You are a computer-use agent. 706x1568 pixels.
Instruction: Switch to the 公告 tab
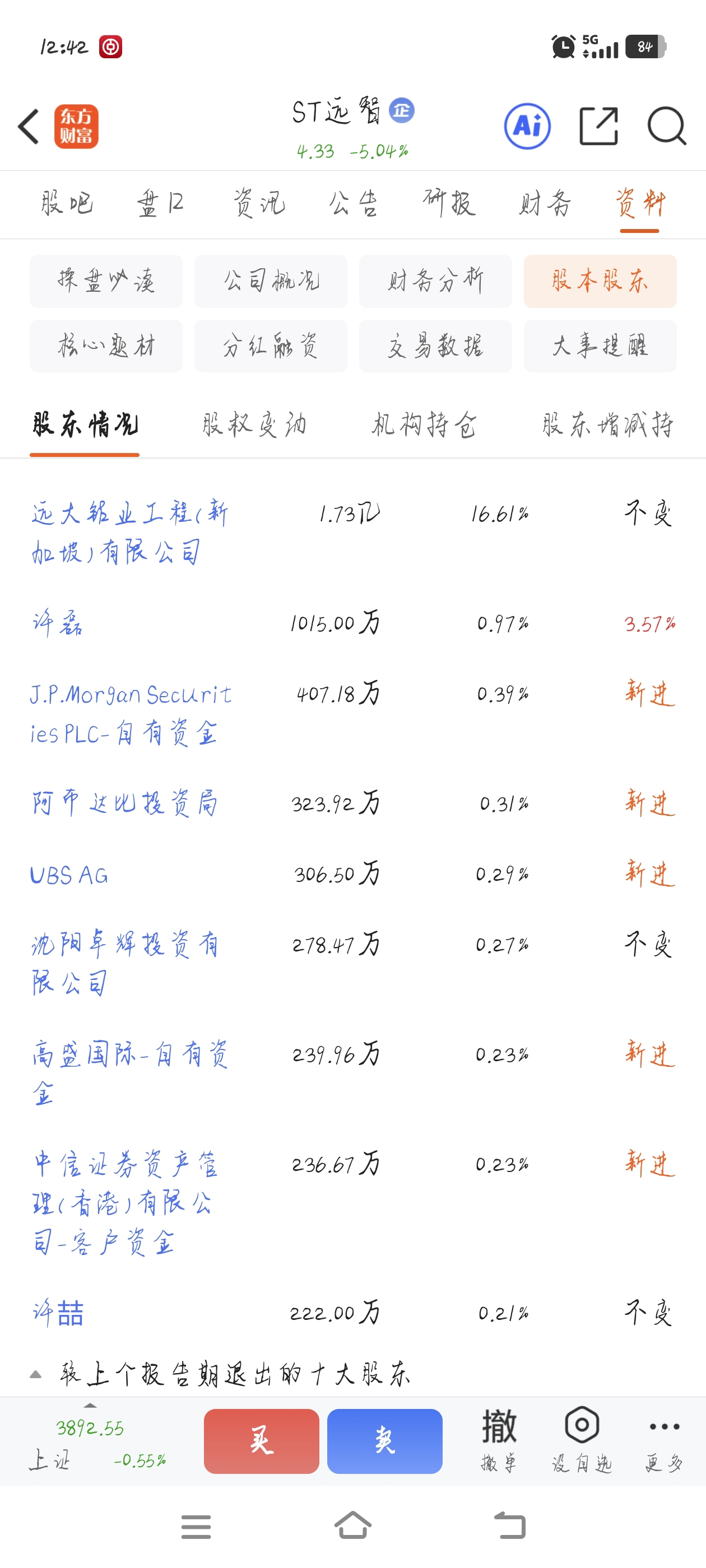point(354,203)
